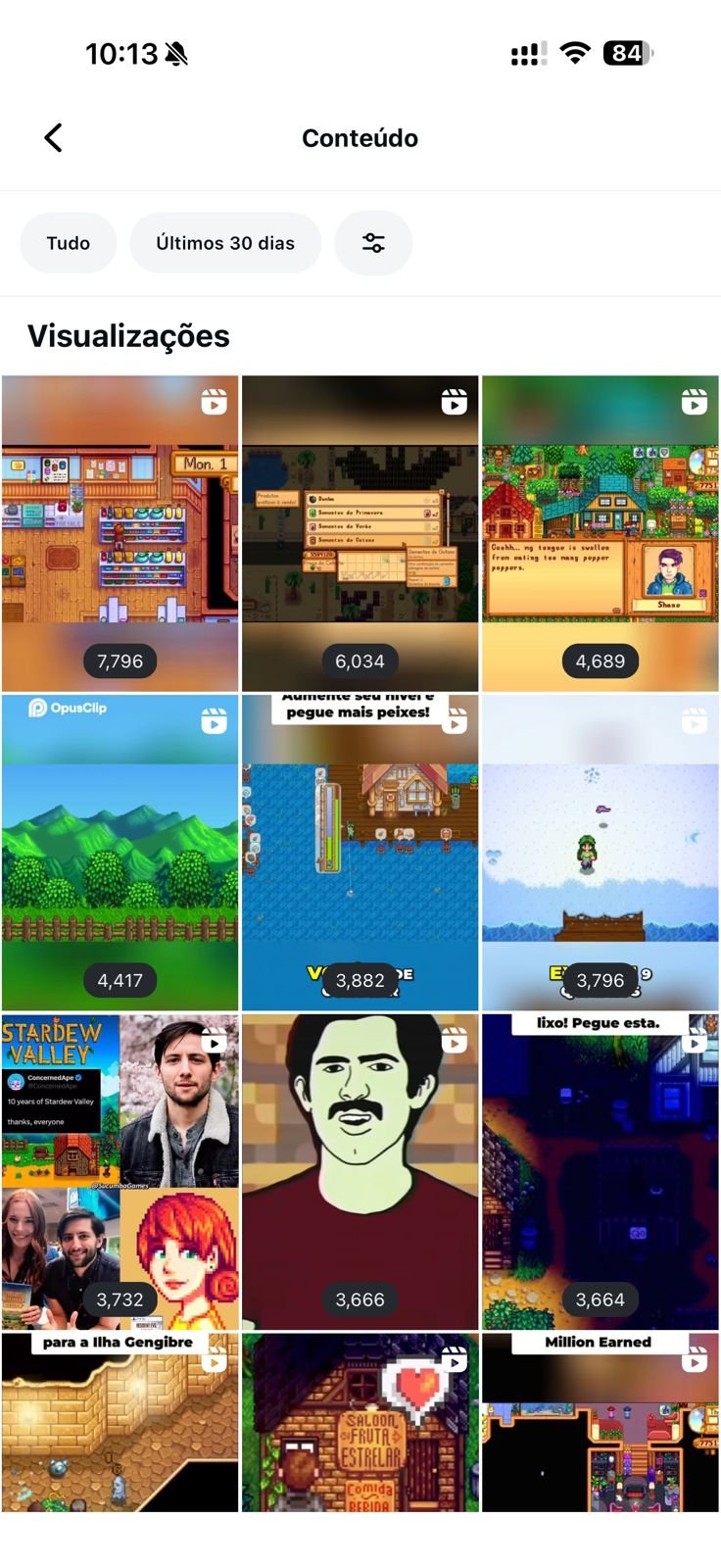721x1568 pixels.
Task: Open the snowy reel with 3,796 views
Action: point(601,853)
